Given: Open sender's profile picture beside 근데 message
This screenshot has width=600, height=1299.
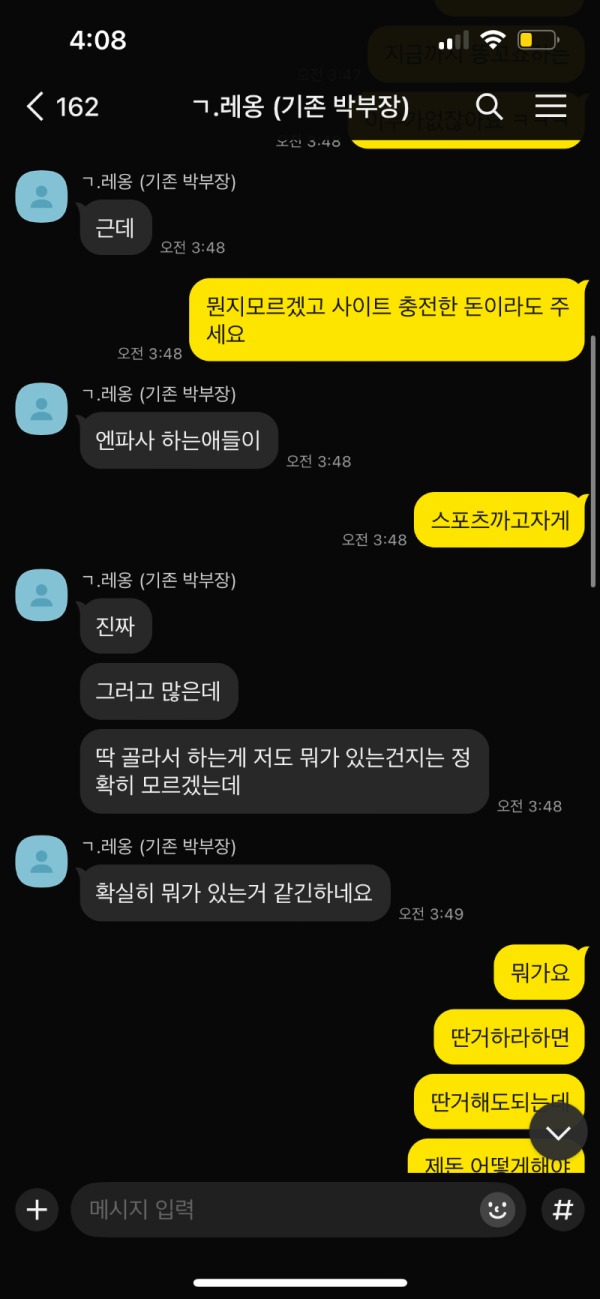Looking at the screenshot, I should pos(42,197).
